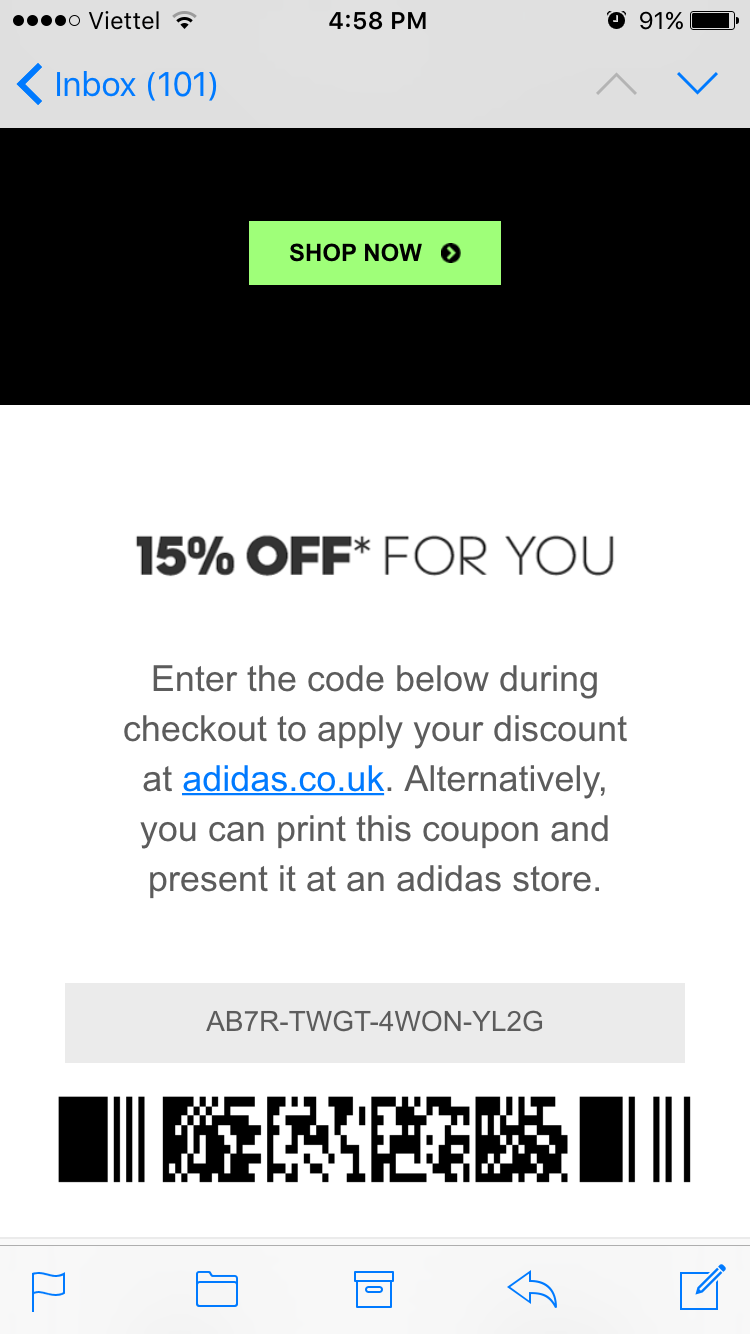This screenshot has width=750, height=1334.
Task: Open the adidas.co.uk link
Action: coord(283,779)
